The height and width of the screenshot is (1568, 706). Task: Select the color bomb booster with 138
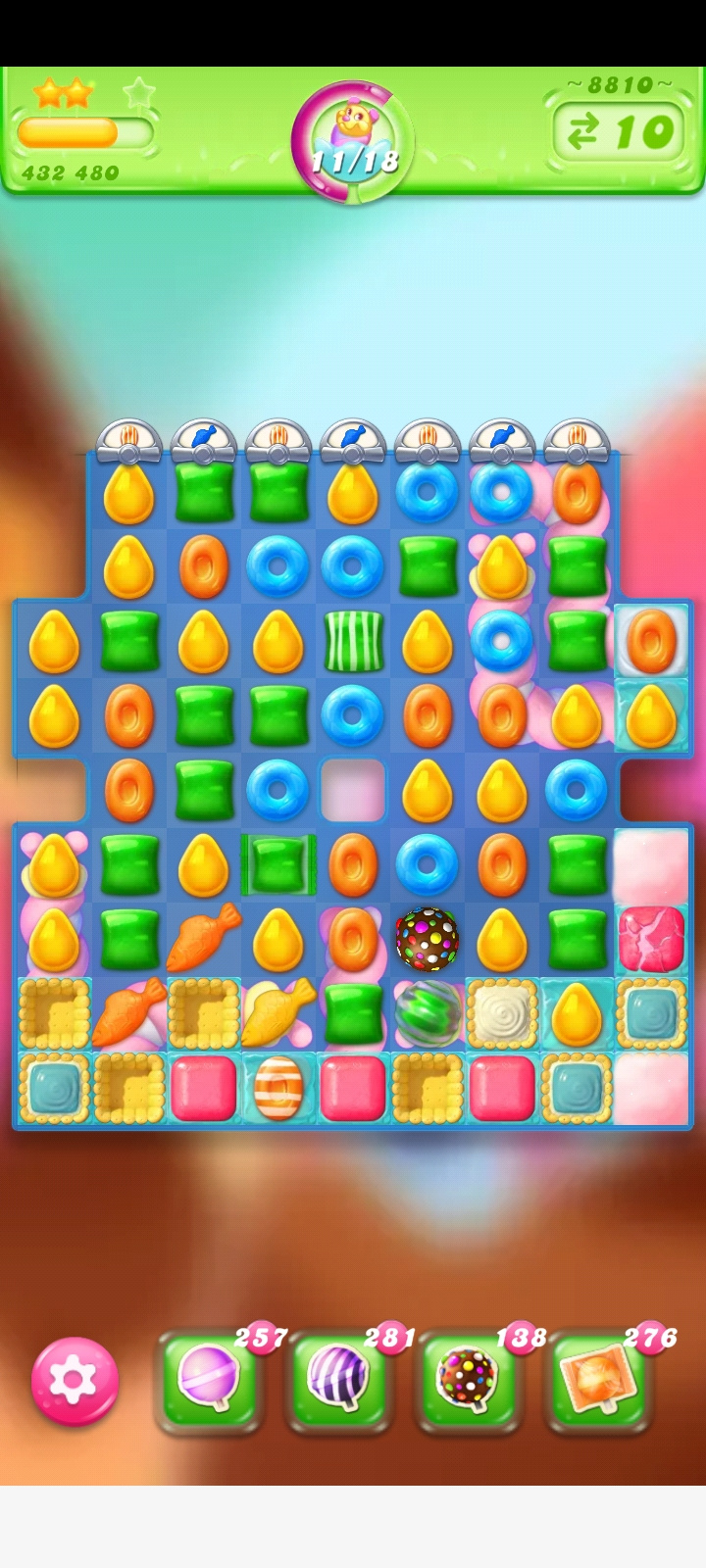468,1380
